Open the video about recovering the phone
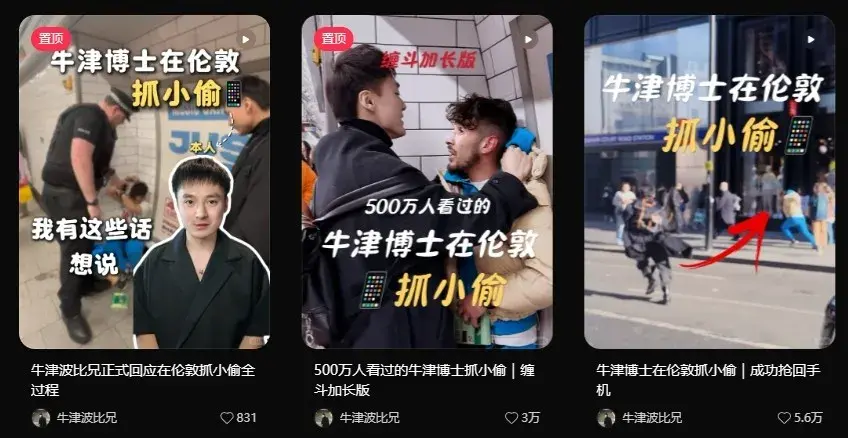 click(709, 181)
